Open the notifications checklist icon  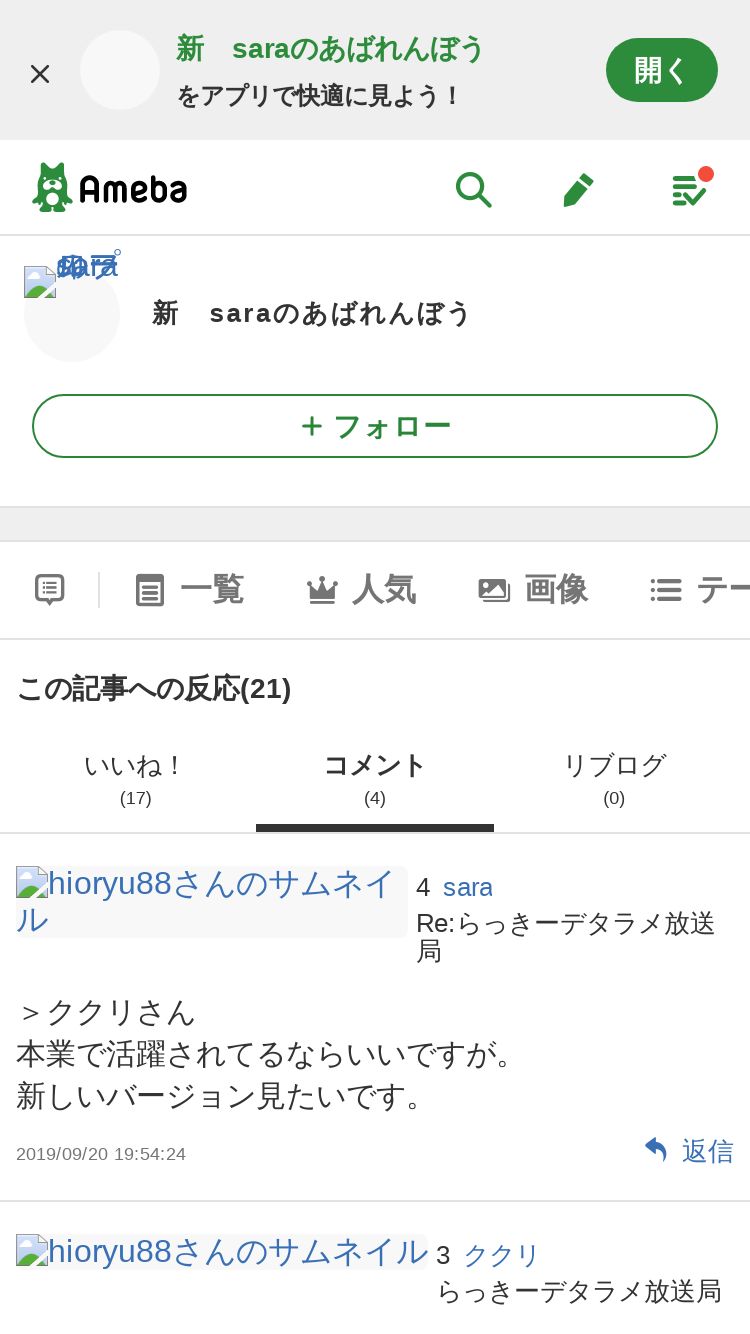[688, 189]
